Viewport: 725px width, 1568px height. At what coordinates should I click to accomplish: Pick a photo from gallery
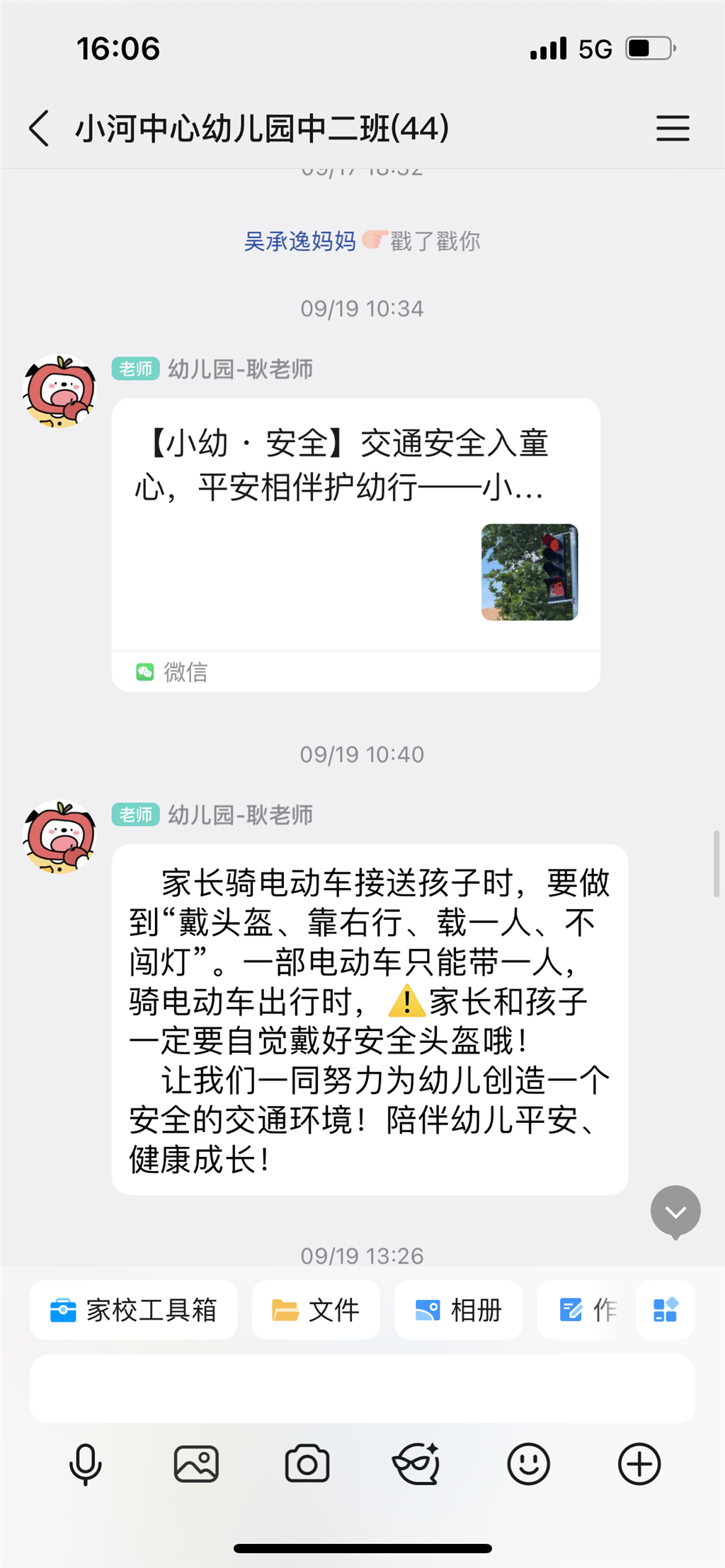[196, 1463]
